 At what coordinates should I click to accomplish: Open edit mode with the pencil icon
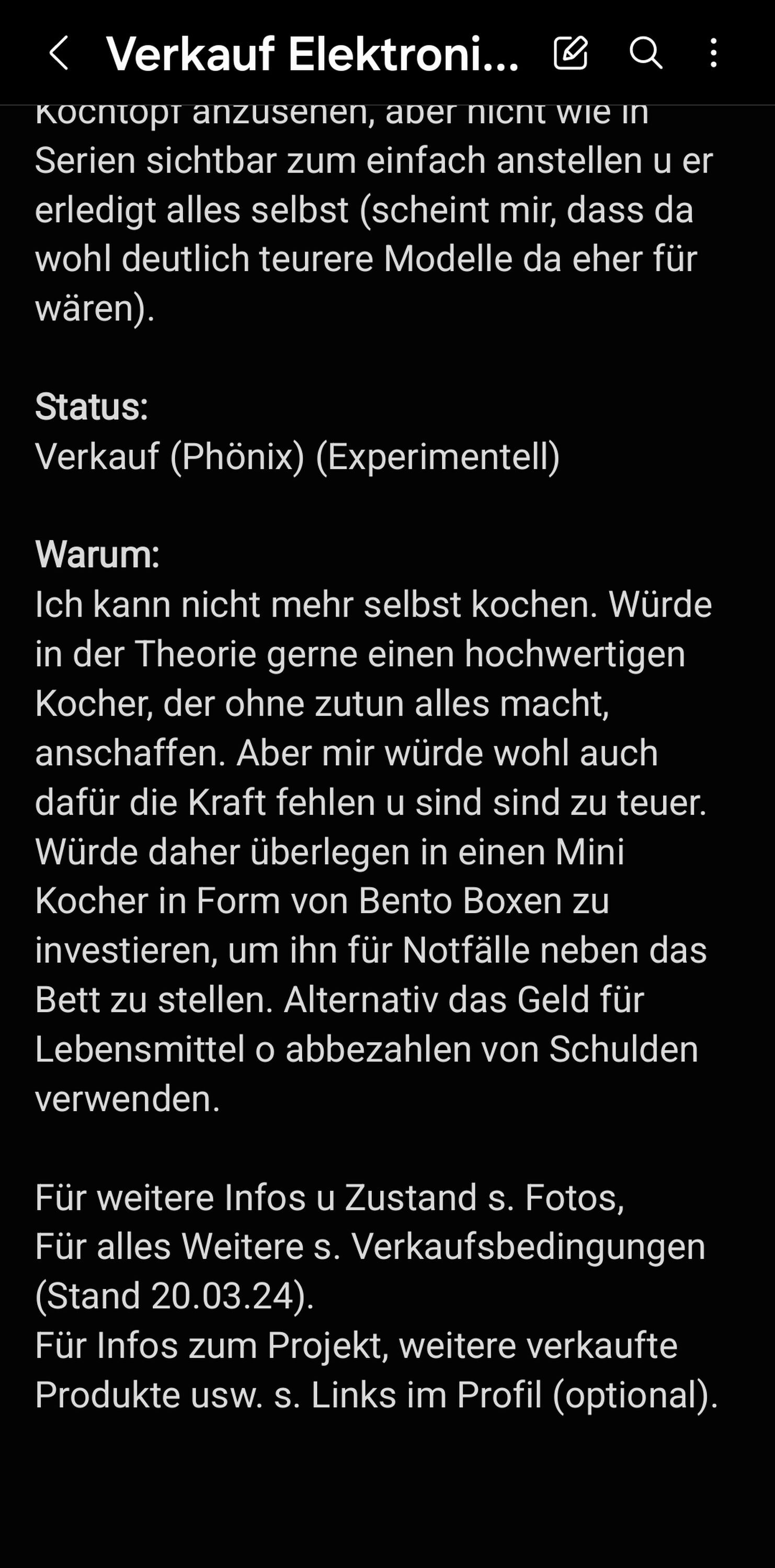tap(571, 53)
